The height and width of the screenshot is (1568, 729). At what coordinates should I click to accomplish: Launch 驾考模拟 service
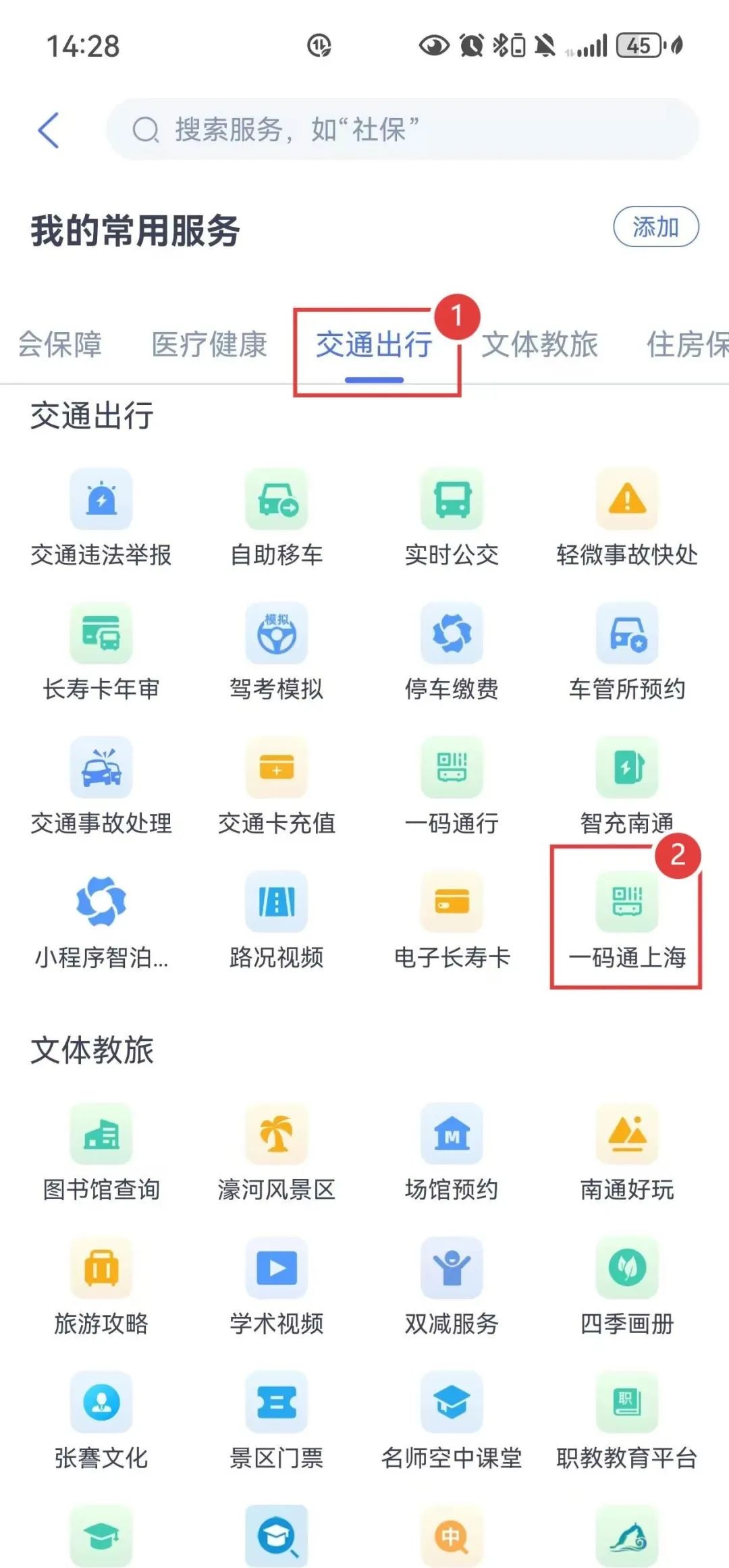pyautogui.click(x=277, y=634)
